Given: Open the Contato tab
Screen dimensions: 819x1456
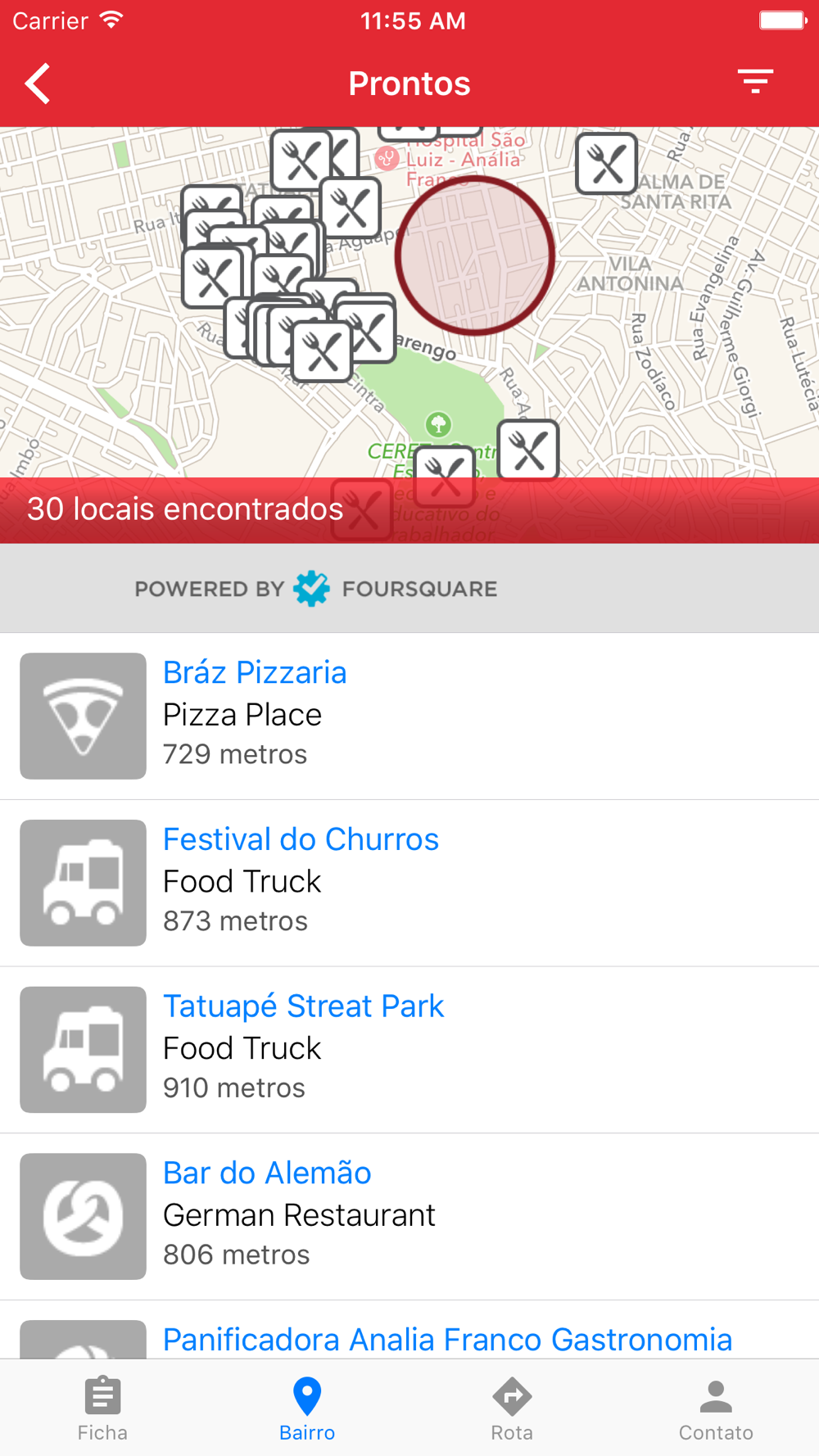Looking at the screenshot, I should (x=716, y=1409).
